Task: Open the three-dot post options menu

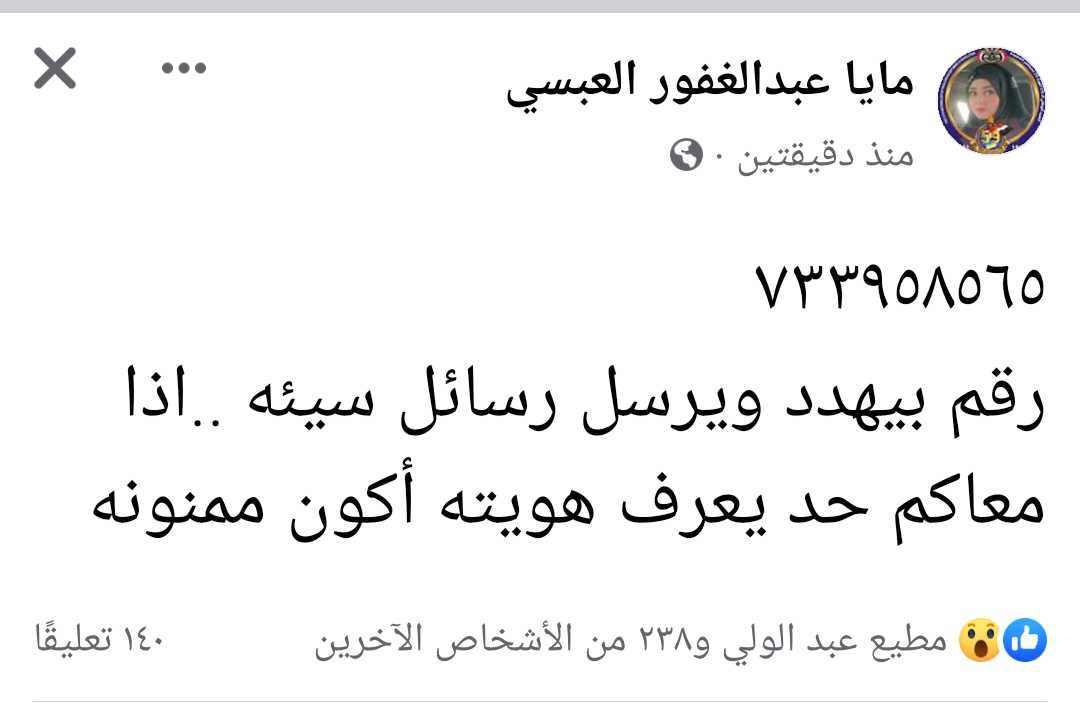Action: coord(184,68)
